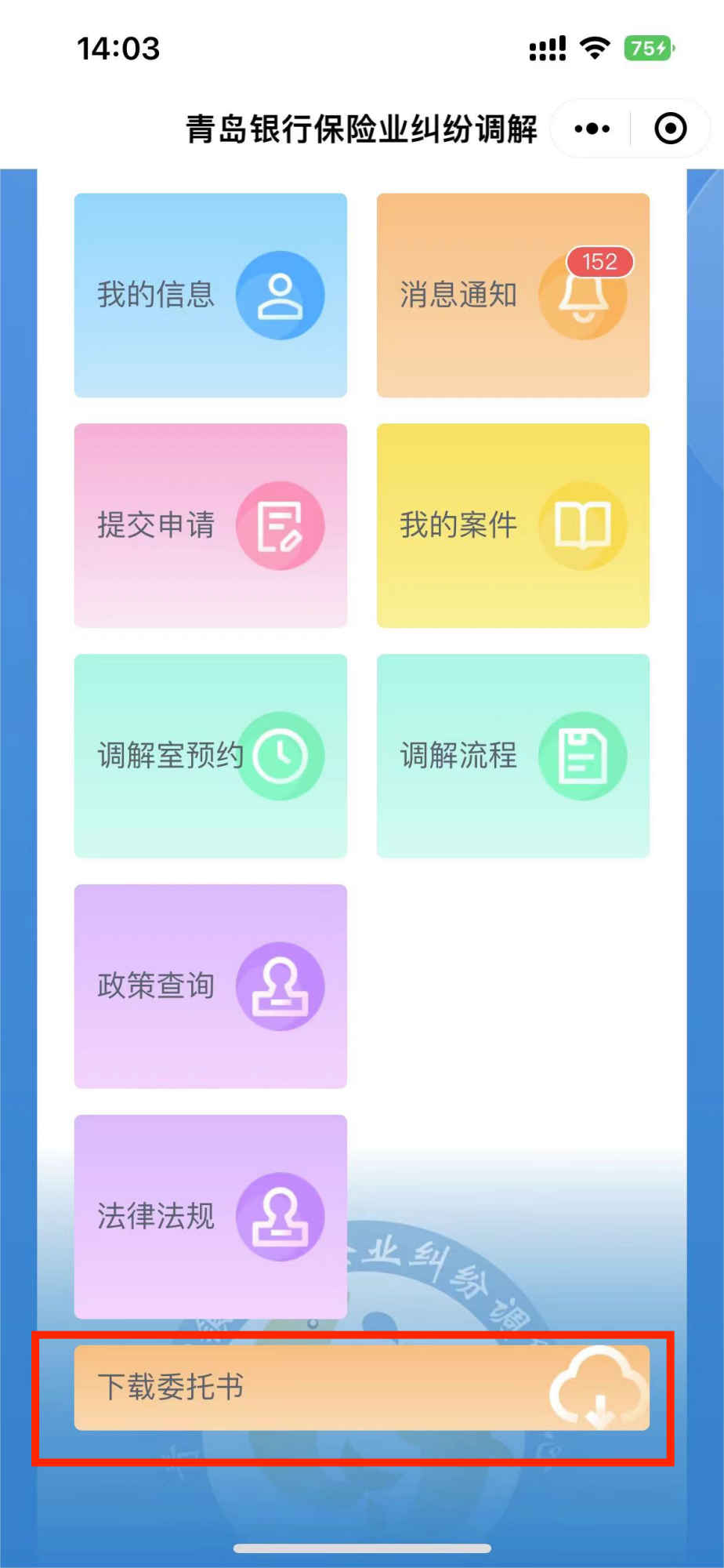Open the mini program more-options menu
The width and height of the screenshot is (724, 1568).
592,129
